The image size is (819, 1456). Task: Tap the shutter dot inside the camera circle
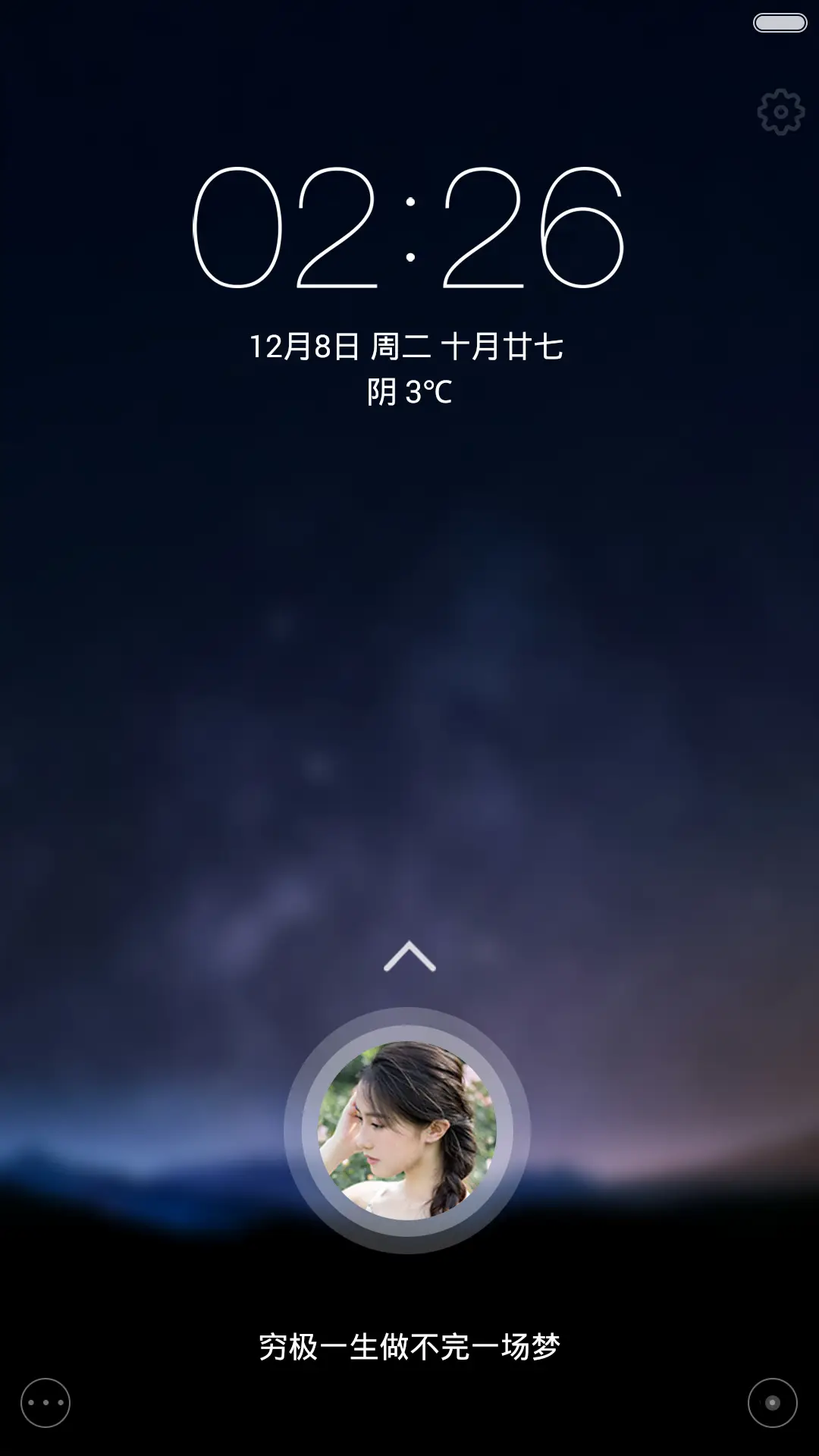click(772, 1401)
